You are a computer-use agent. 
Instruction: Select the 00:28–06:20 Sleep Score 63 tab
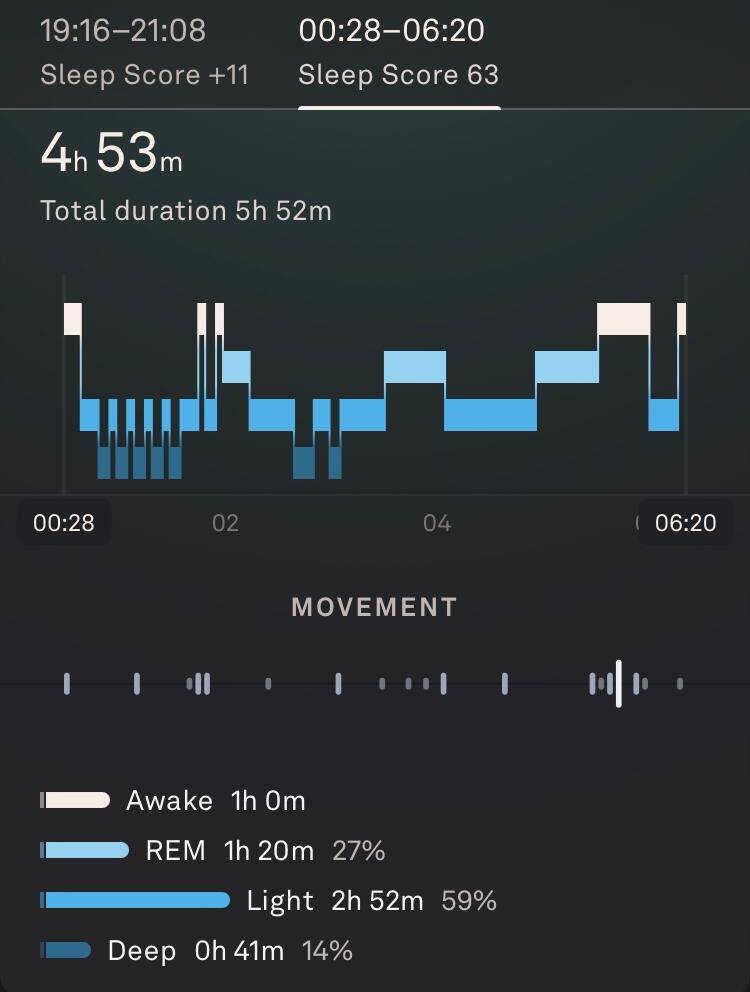pos(399,53)
